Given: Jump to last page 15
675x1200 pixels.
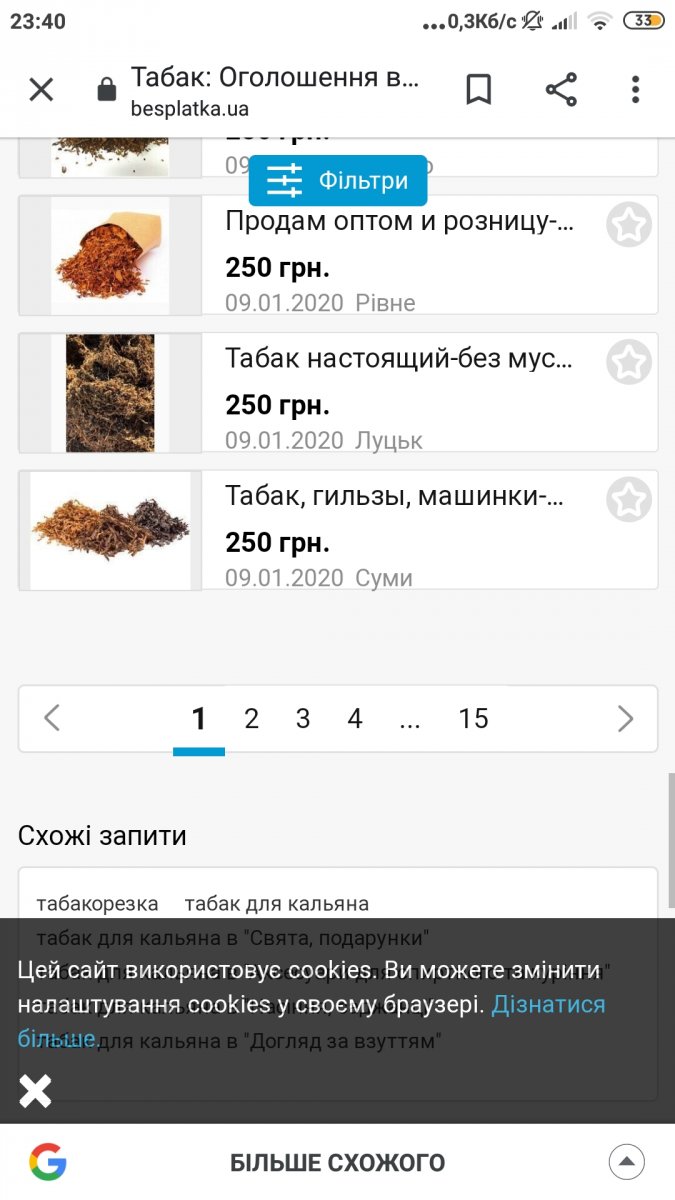Looking at the screenshot, I should (x=473, y=719).
